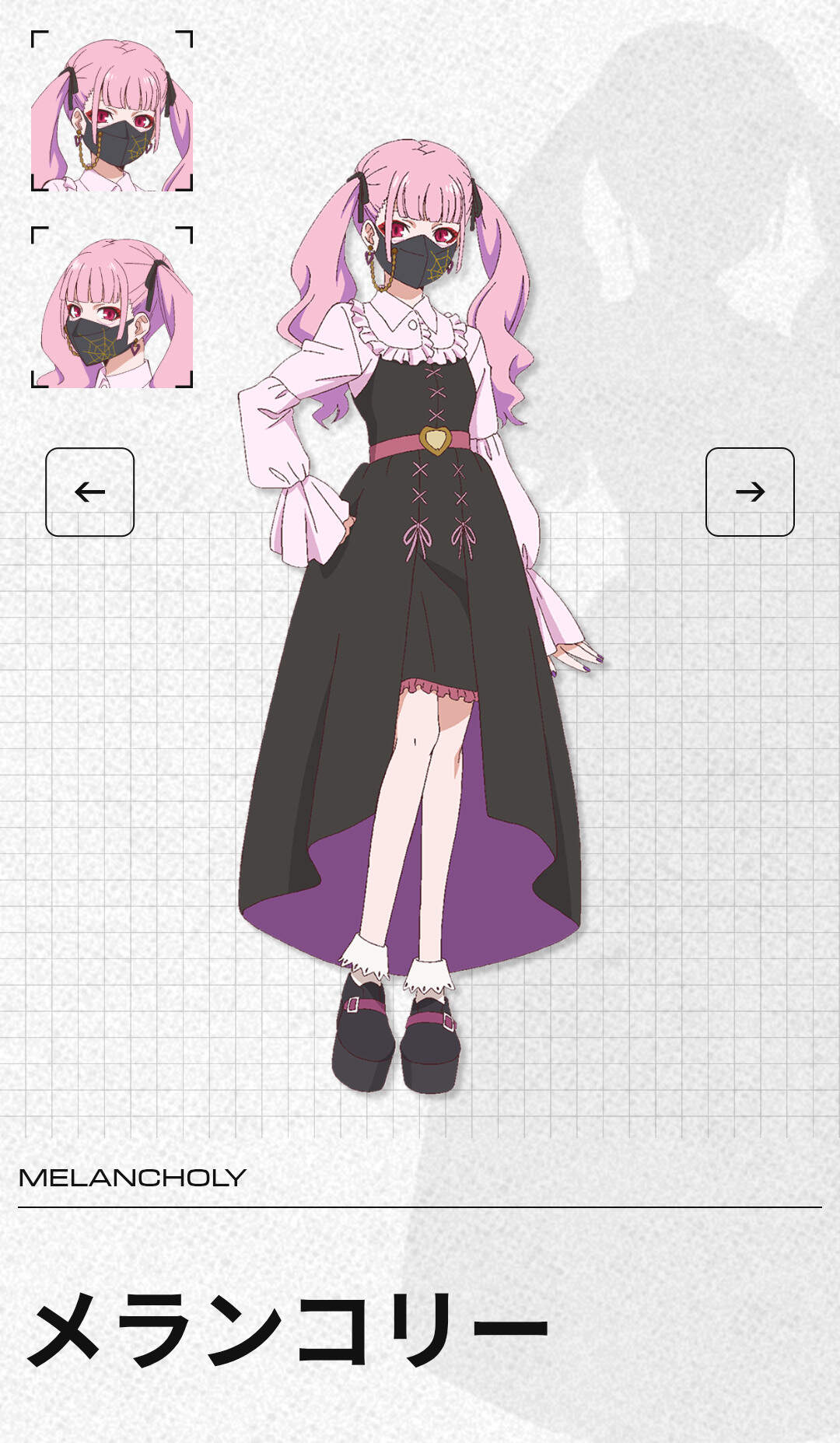The image size is (840, 1443).
Task: Go to the next character
Action: point(749,492)
